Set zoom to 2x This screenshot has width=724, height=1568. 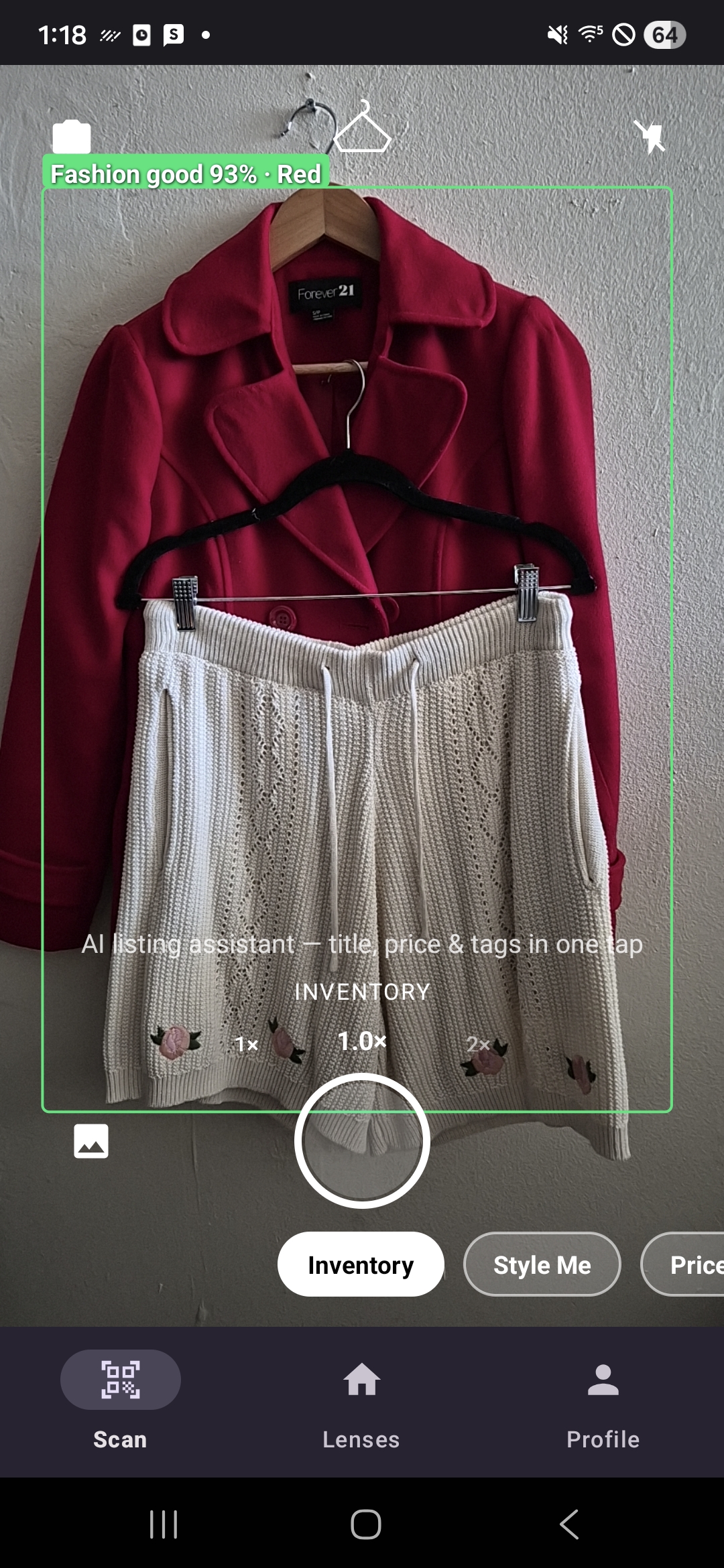click(478, 1044)
